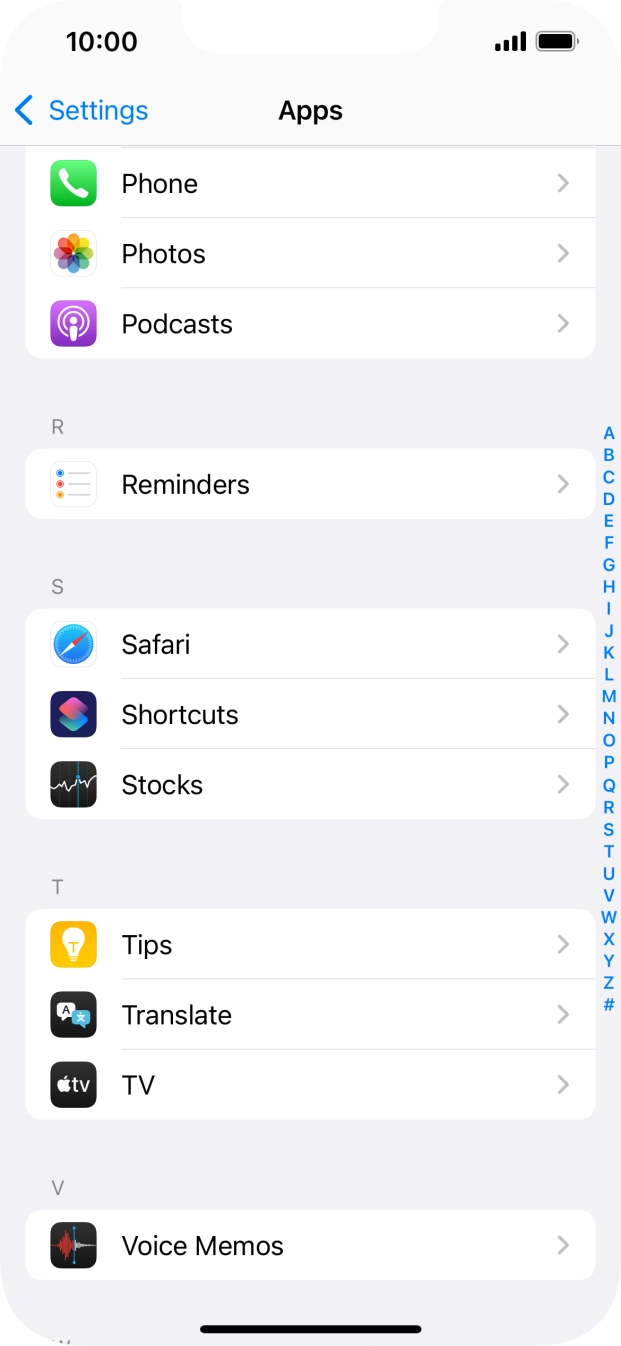Viewport: 621px width, 1346px height.
Task: Jump to letter M in the index
Action: coord(609,696)
